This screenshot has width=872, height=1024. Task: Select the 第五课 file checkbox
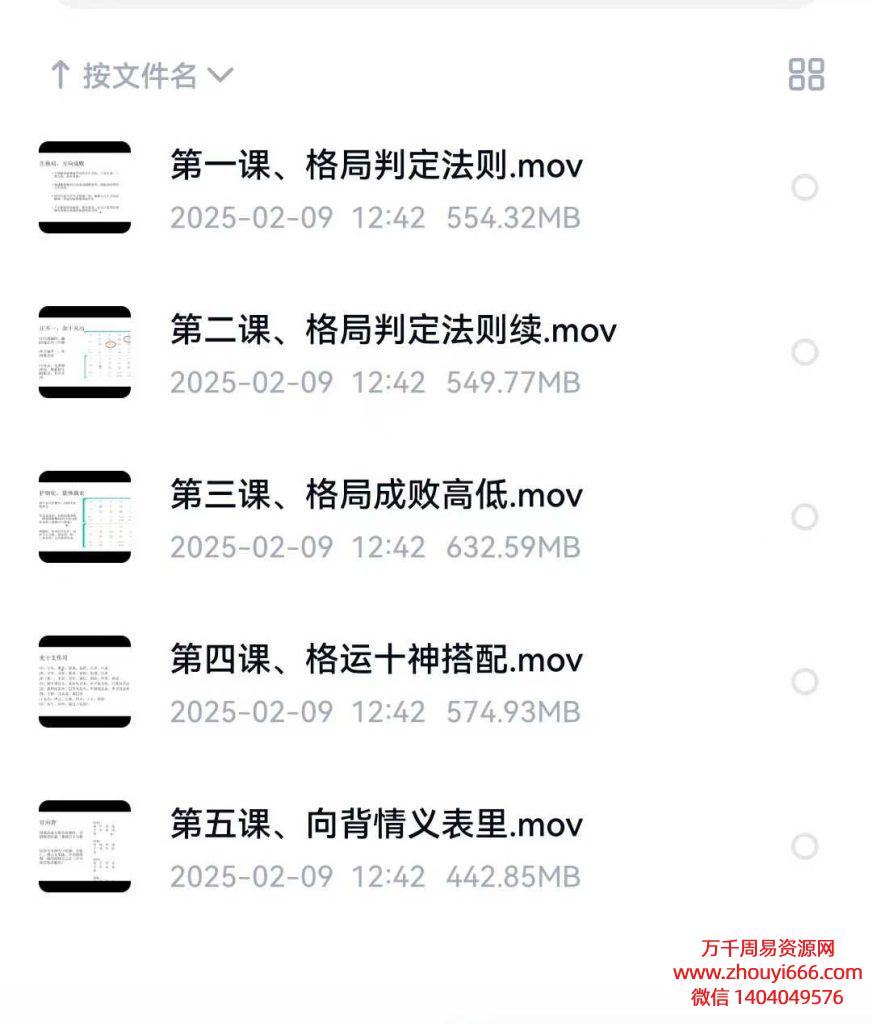click(x=804, y=847)
